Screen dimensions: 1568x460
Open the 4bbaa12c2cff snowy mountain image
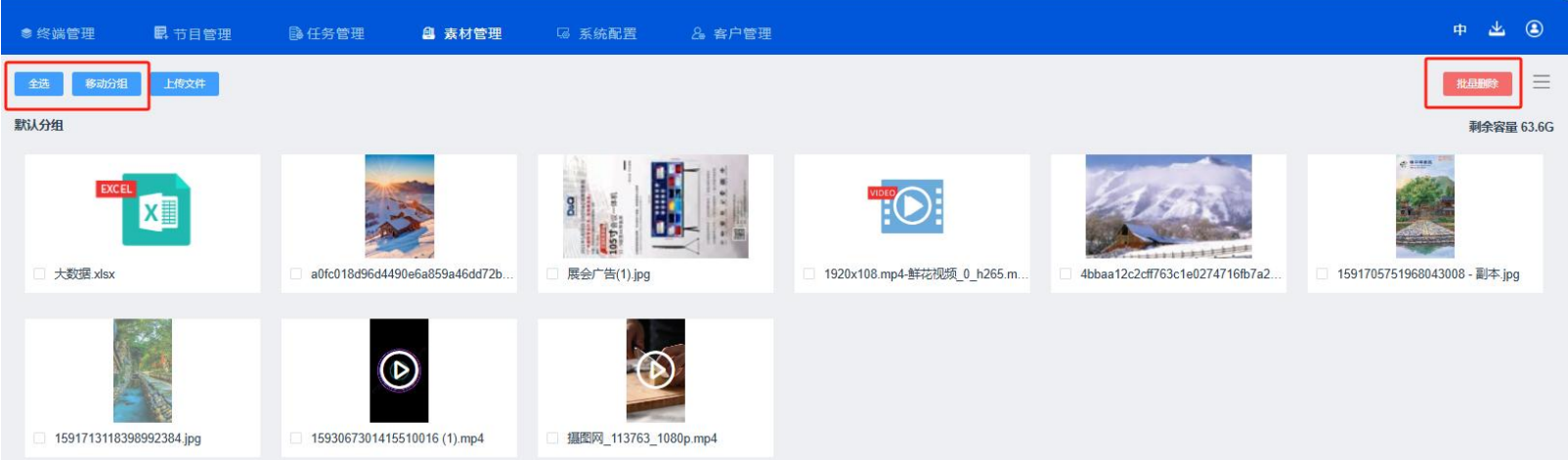pyautogui.click(x=1168, y=206)
